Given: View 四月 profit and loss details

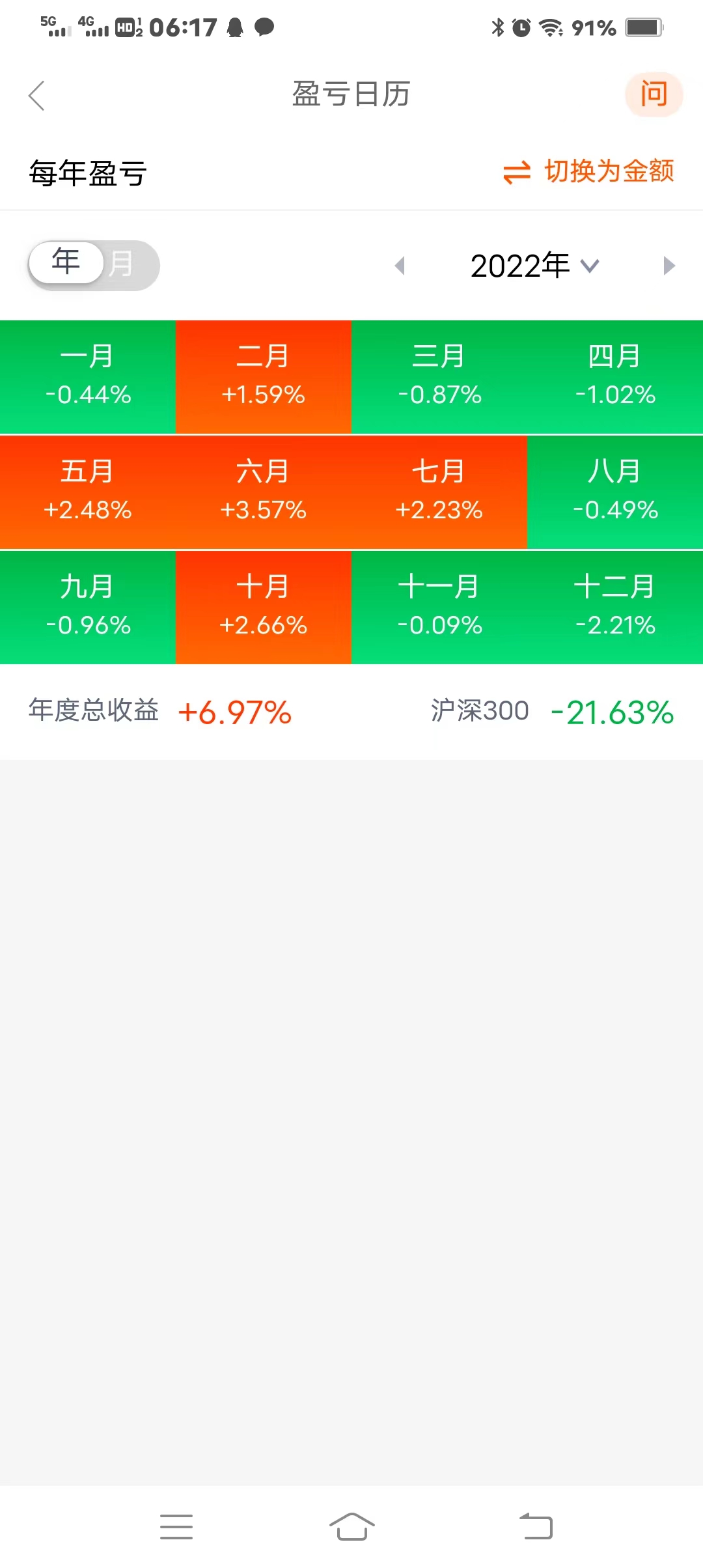Looking at the screenshot, I should pos(615,376).
